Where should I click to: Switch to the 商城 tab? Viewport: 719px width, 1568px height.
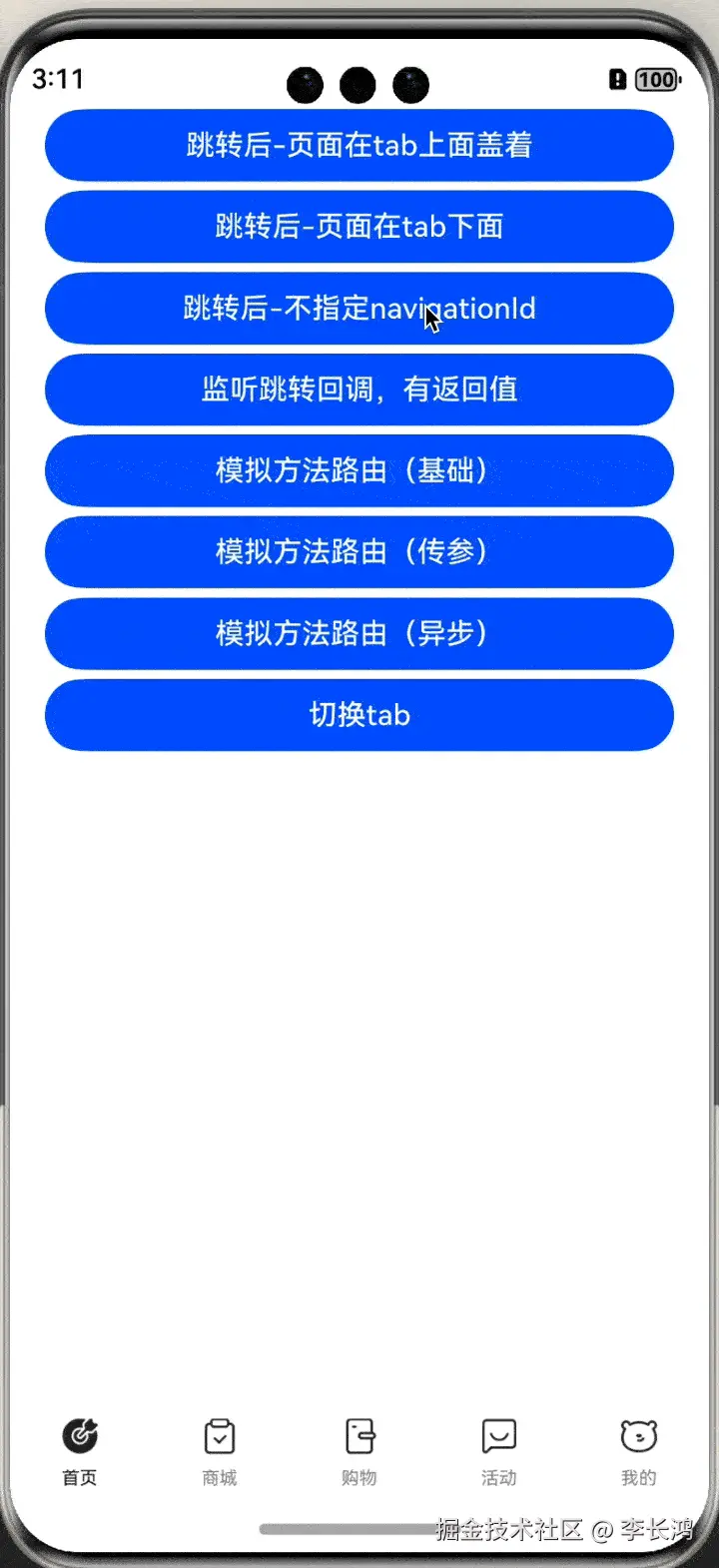click(x=220, y=1451)
